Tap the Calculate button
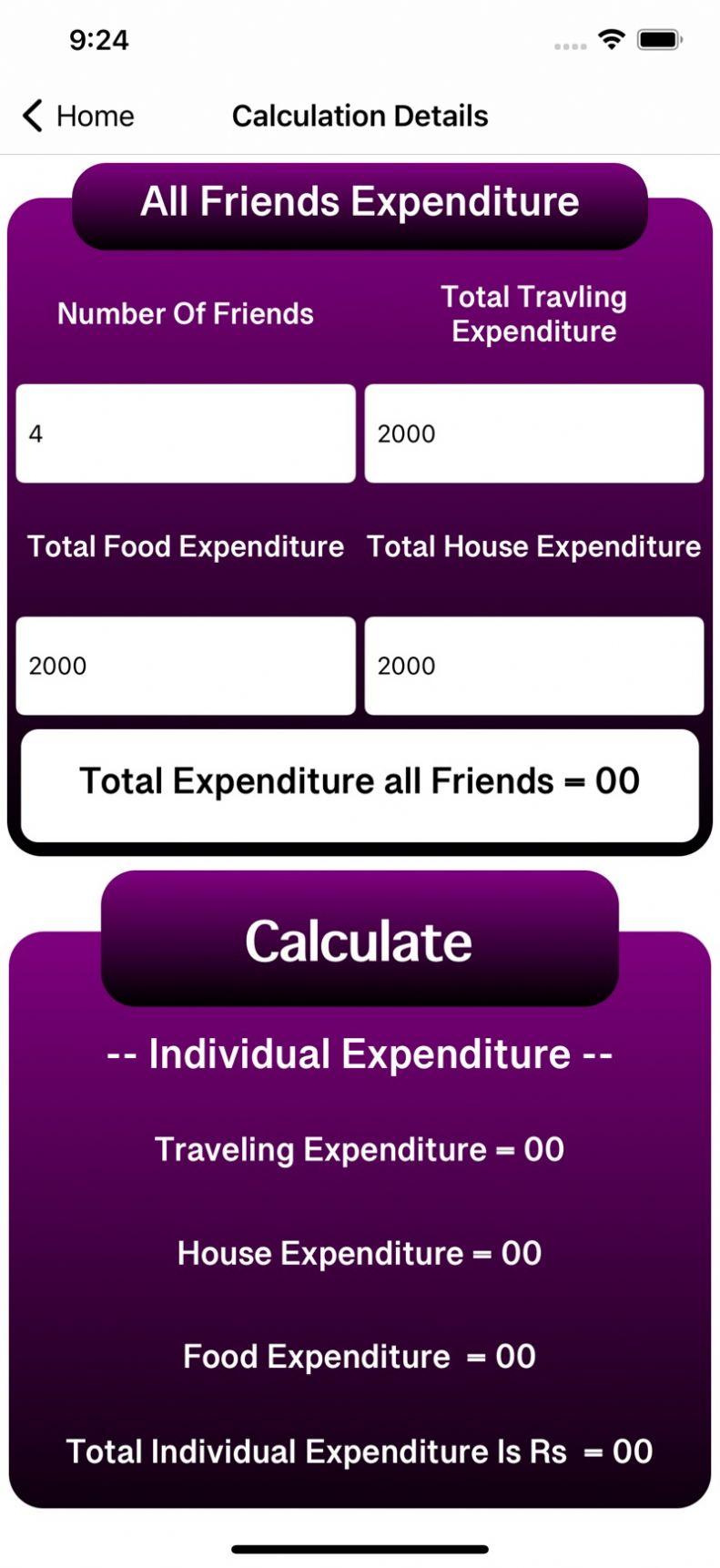720x1568 pixels. pyautogui.click(x=360, y=940)
